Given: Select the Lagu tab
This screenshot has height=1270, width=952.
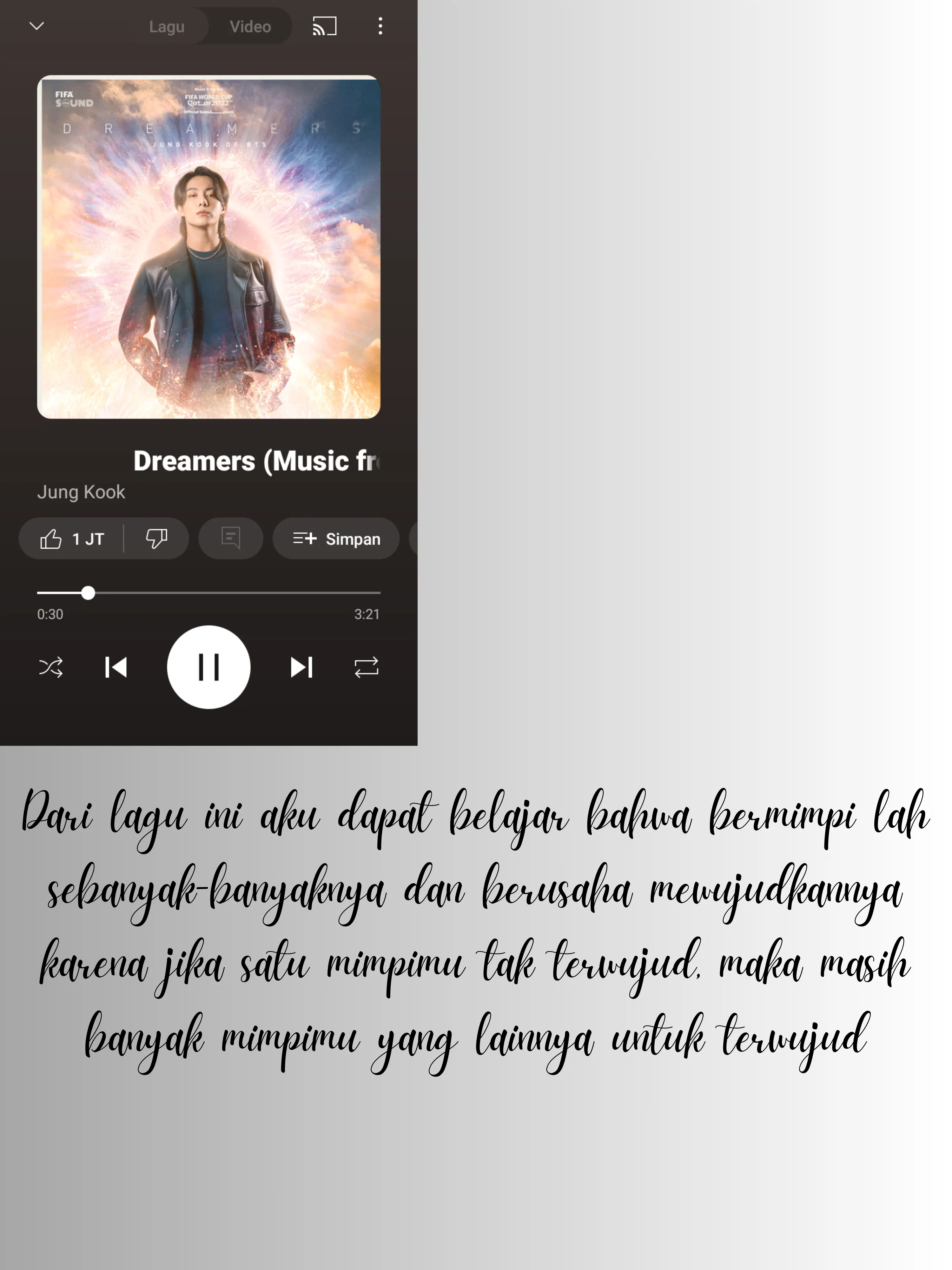Looking at the screenshot, I should pos(166,25).
